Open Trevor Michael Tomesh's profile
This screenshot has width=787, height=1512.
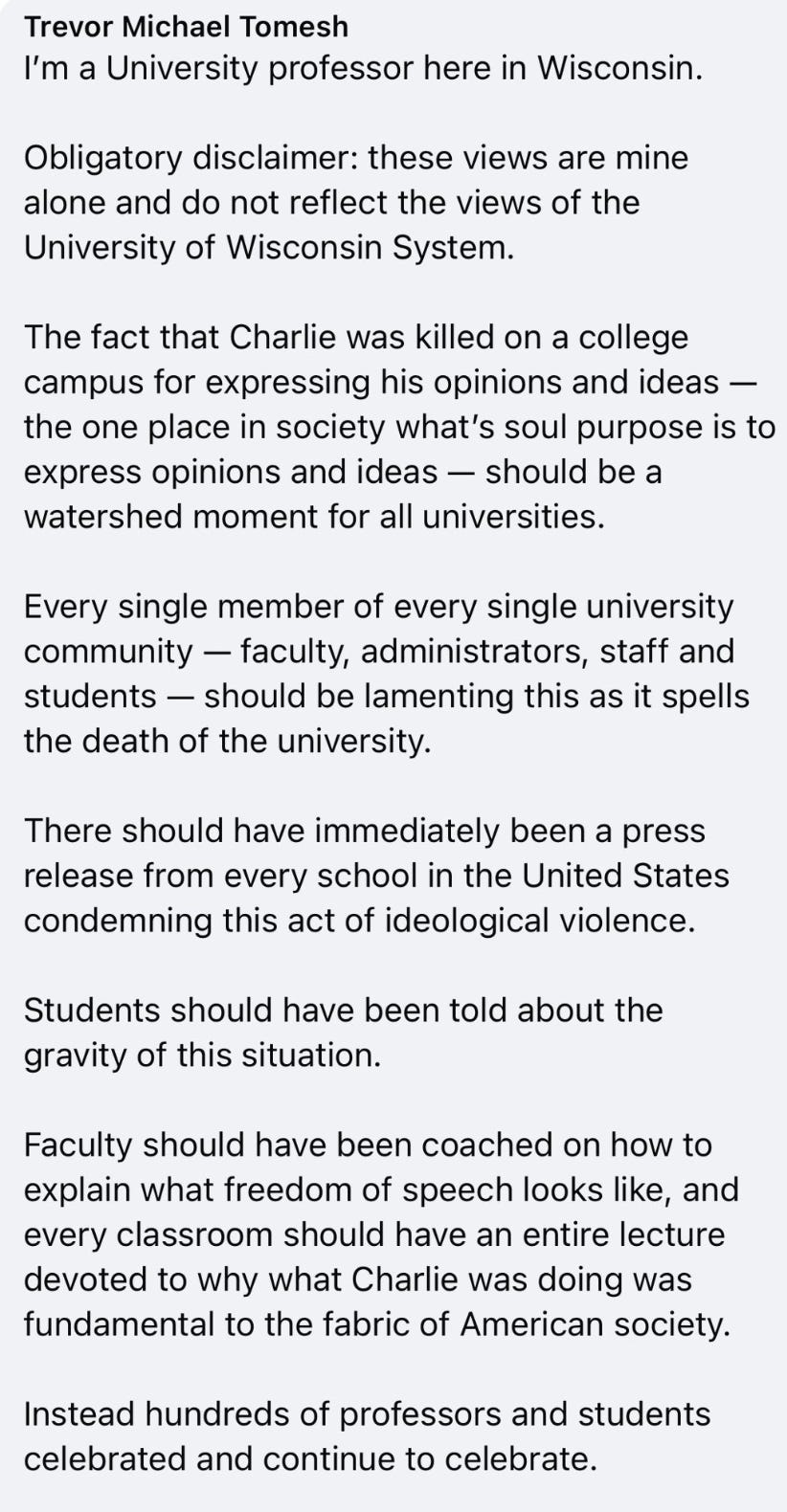click(x=186, y=26)
